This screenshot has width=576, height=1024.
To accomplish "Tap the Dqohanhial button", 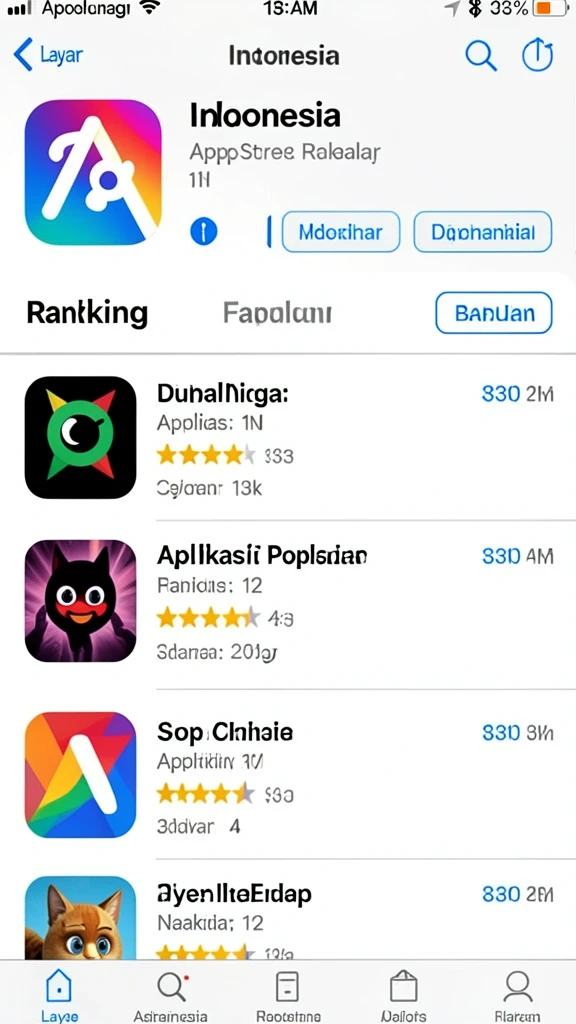I will coord(483,232).
